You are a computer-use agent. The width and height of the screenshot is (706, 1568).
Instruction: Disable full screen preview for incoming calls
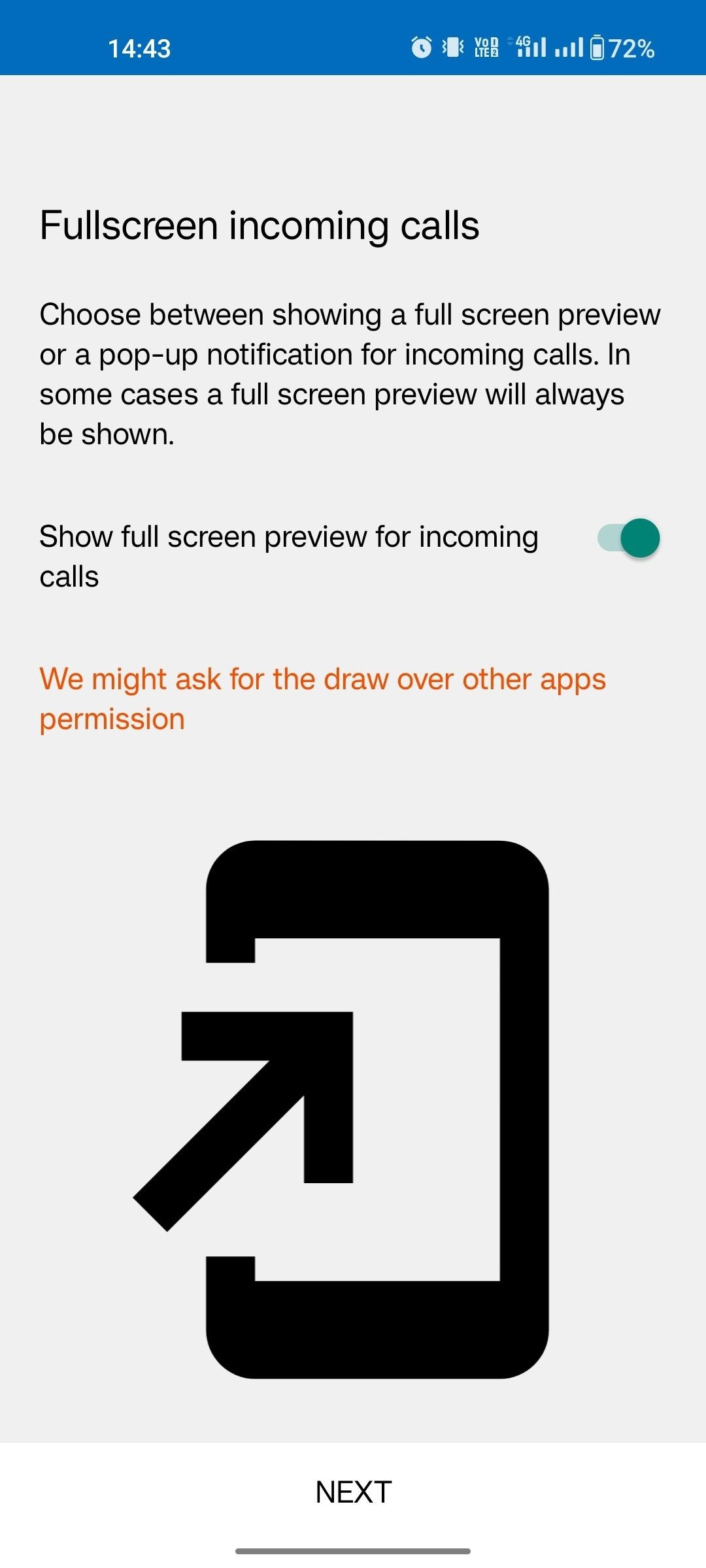click(628, 538)
